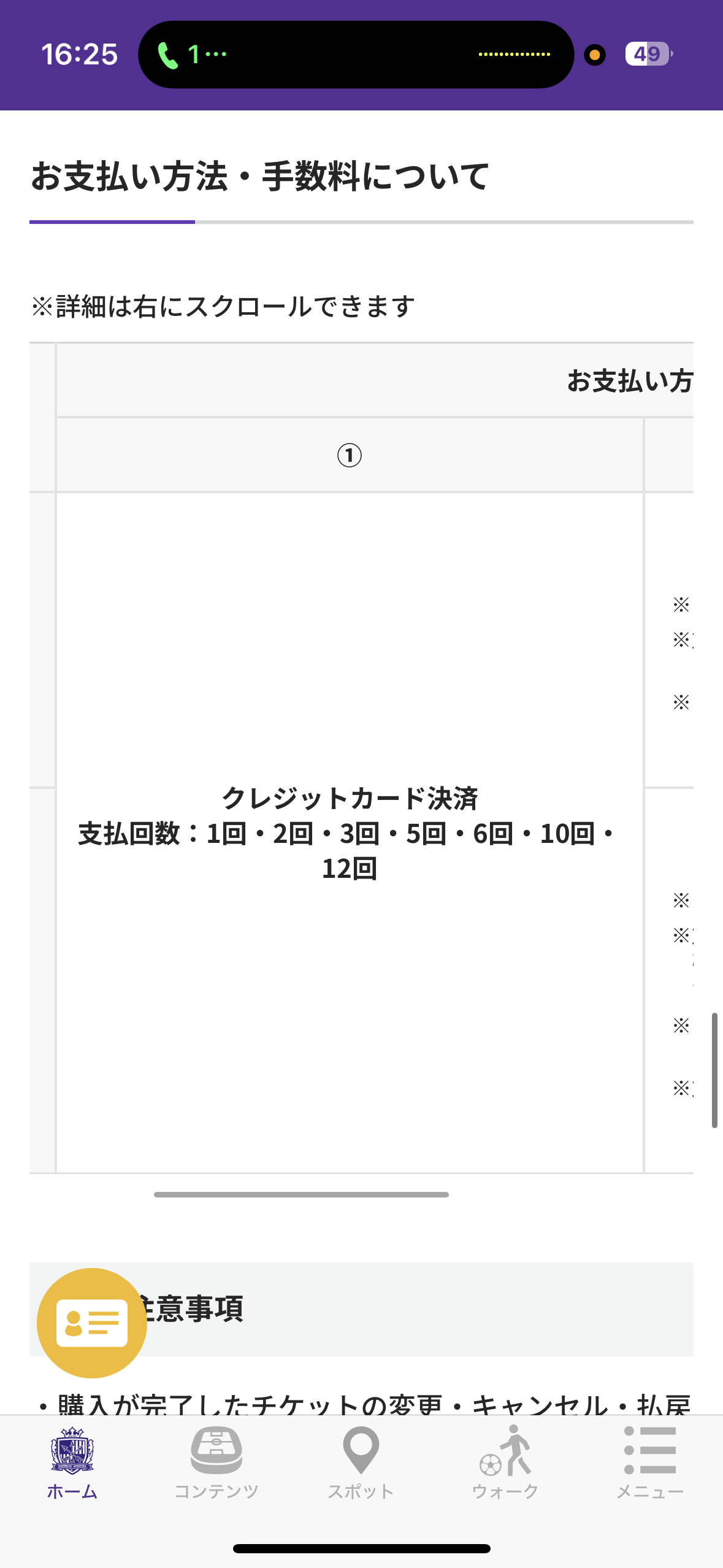Go to the スポット tab

pos(361,1463)
